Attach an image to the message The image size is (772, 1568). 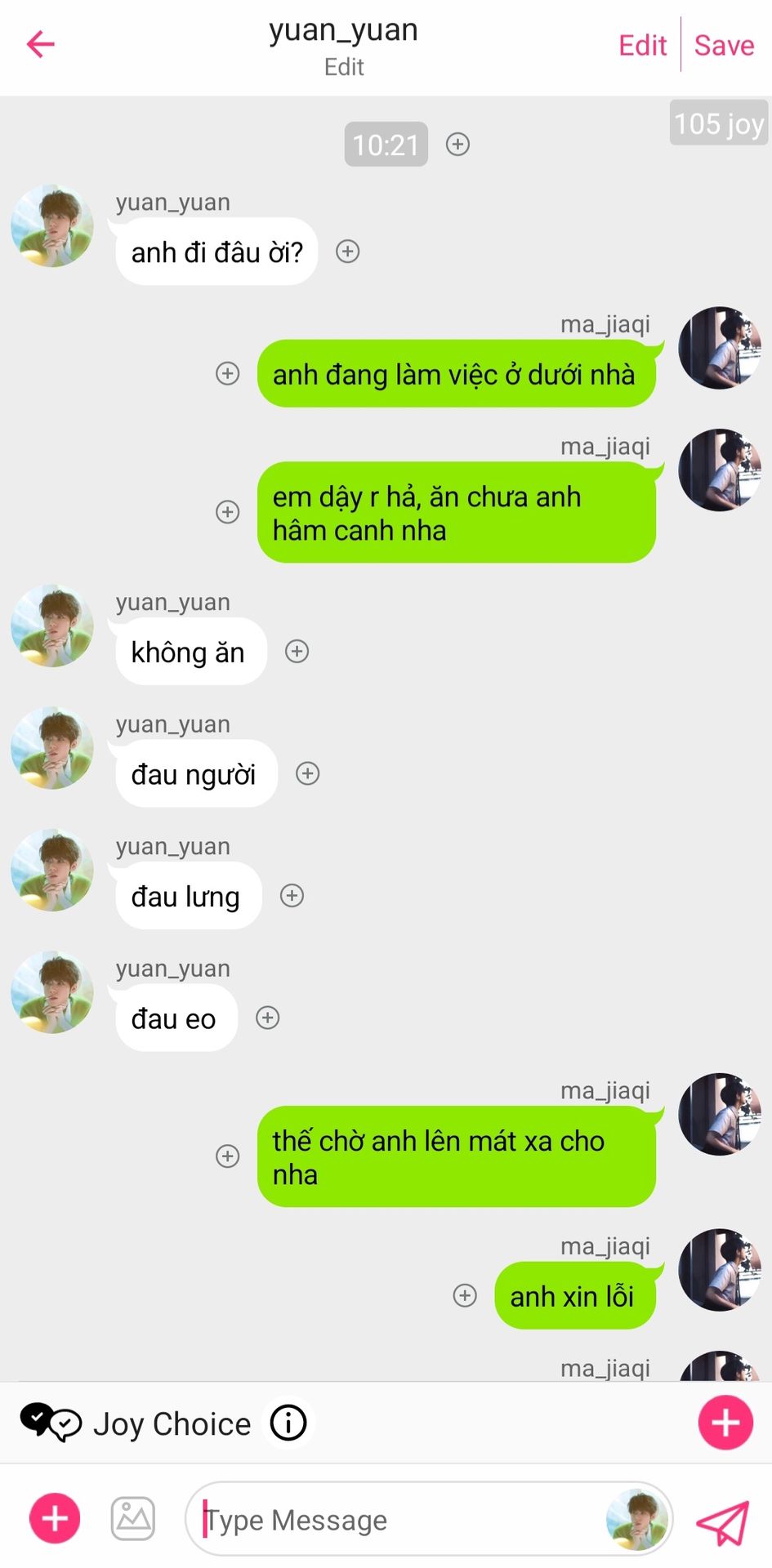click(x=133, y=1519)
